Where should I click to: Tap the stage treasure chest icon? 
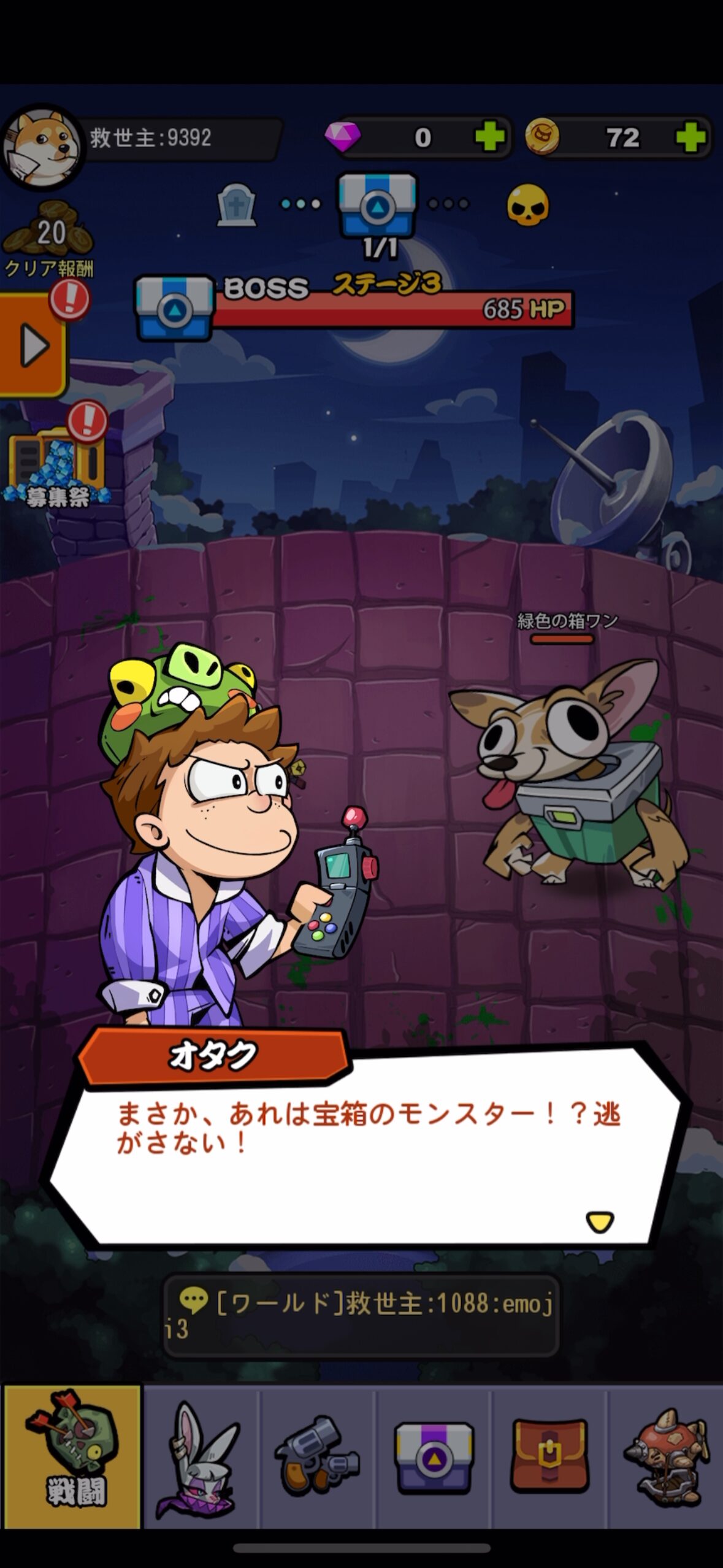pyautogui.click(x=378, y=207)
